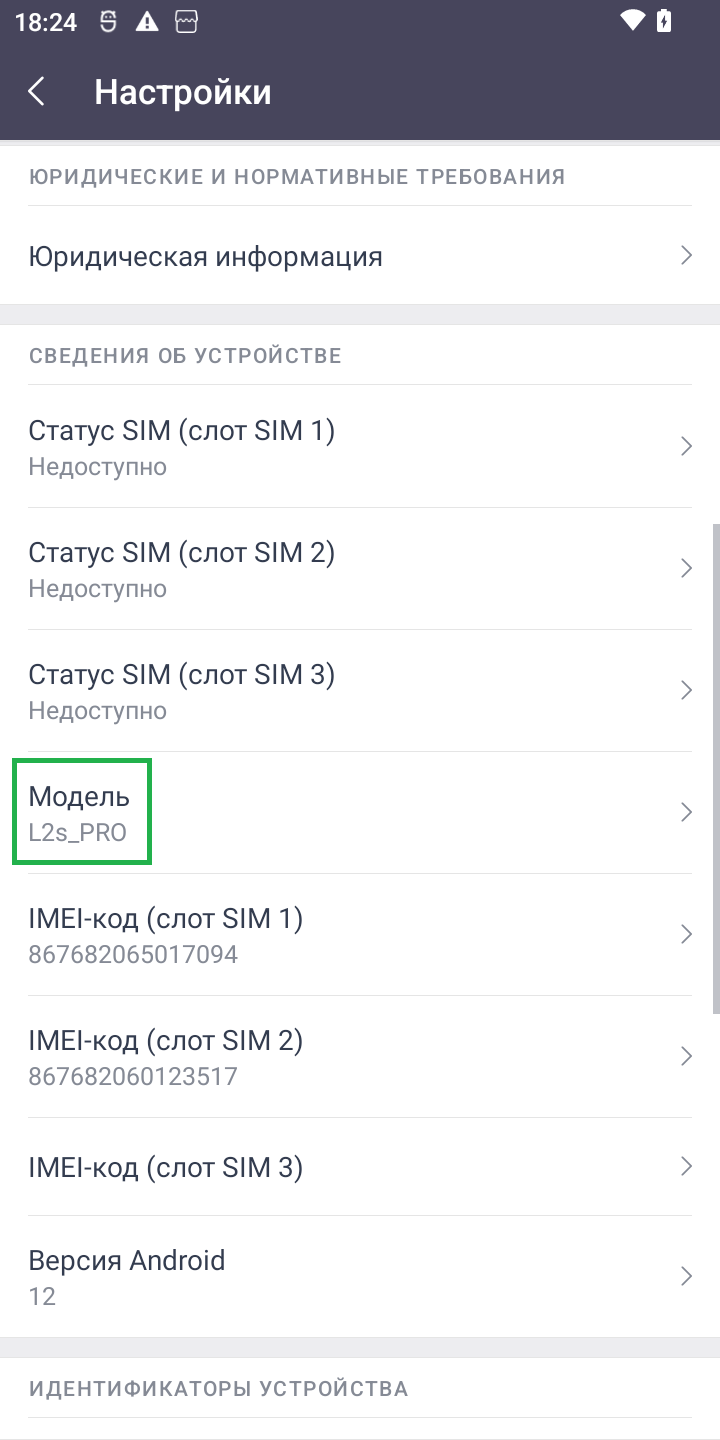Open IMEI-код (слот SIM 1)
The height and width of the screenshot is (1440, 720).
360,934
